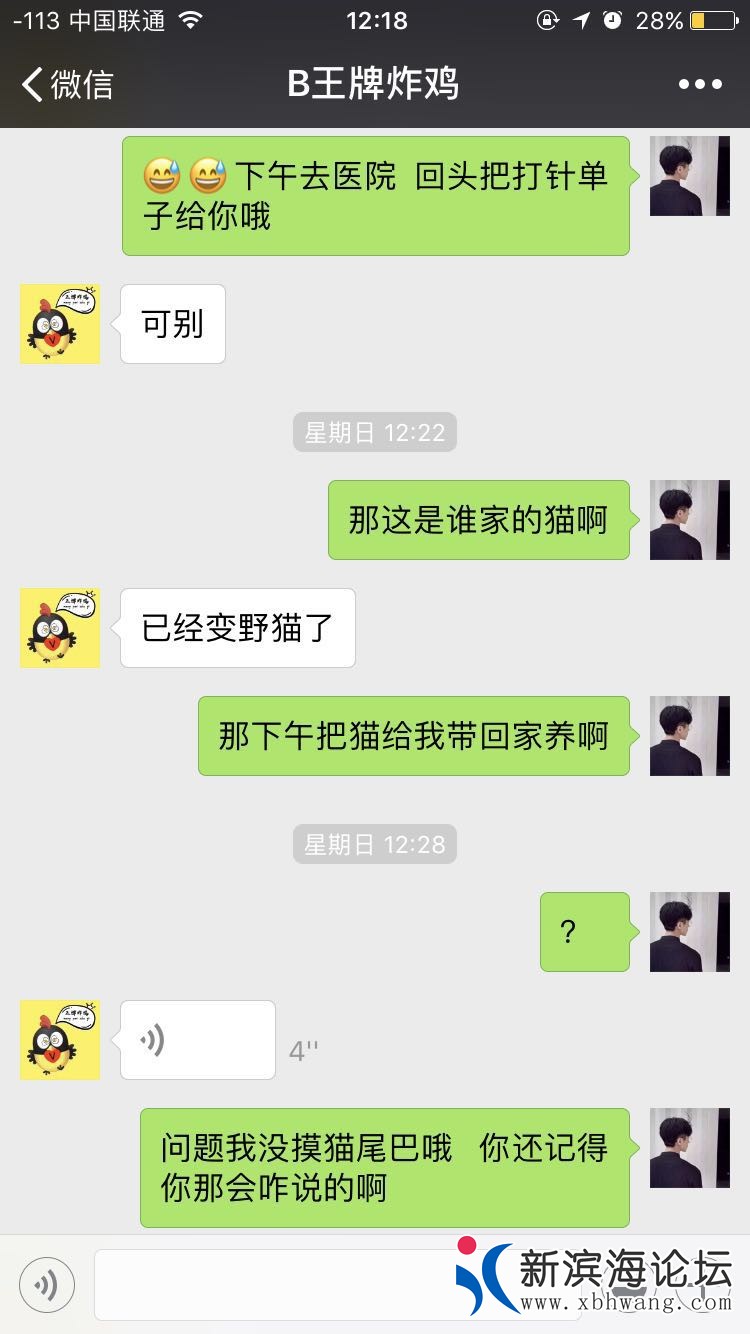Open the sender avatar beside "那这是谁家的猫啊"
750x1334 pixels.
[689, 520]
